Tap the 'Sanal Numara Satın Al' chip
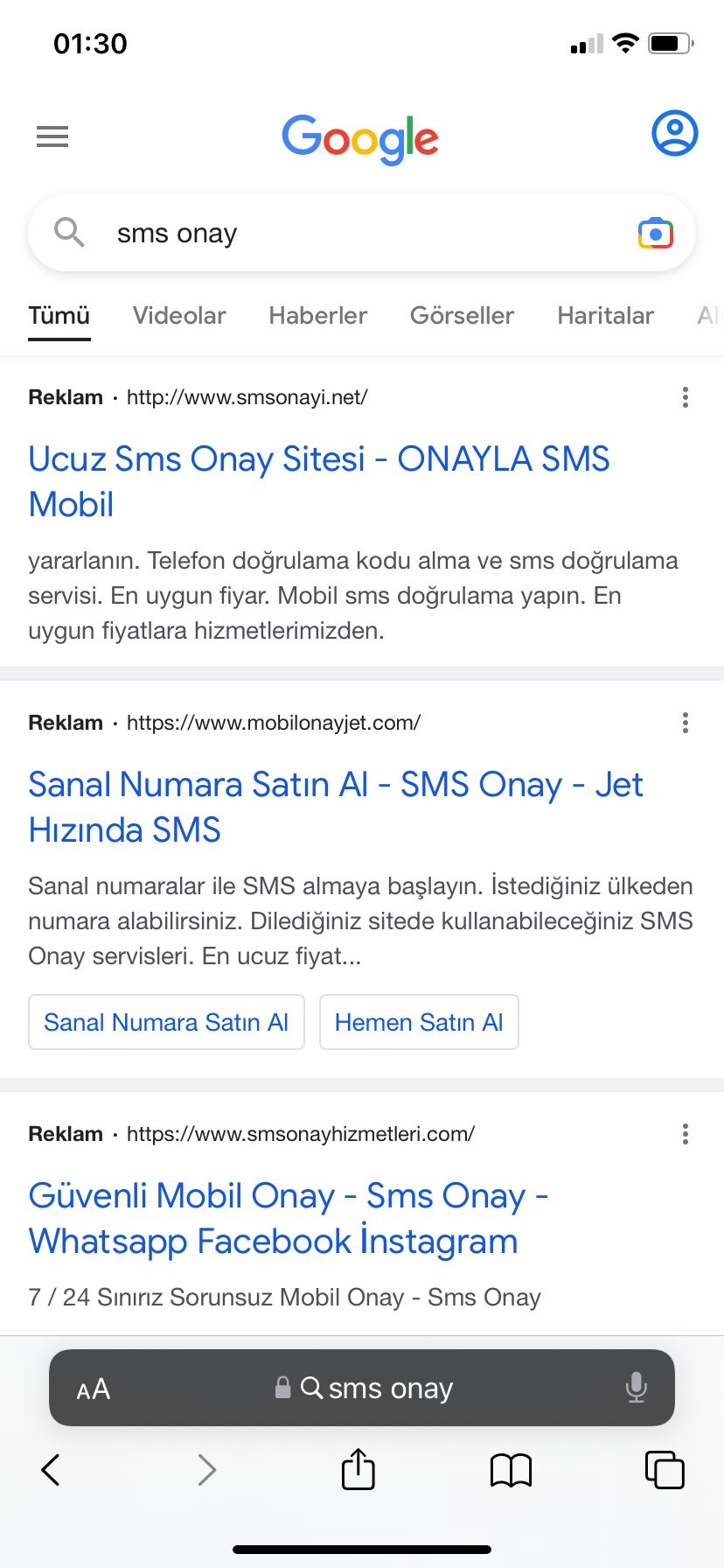Screen dimensions: 724x1568 tap(166, 1022)
